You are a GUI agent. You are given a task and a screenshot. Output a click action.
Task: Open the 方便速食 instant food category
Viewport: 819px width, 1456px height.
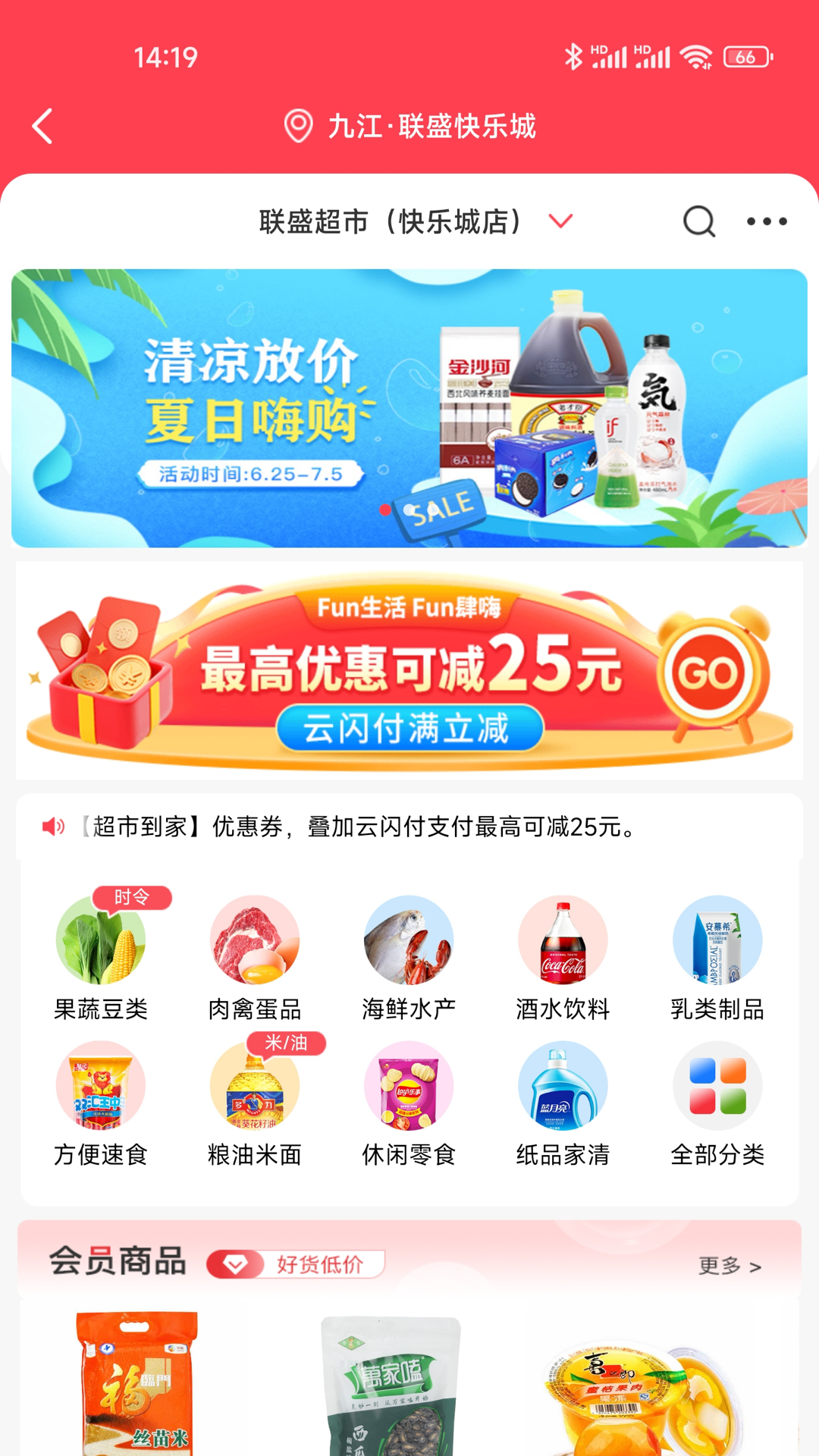point(99,1086)
